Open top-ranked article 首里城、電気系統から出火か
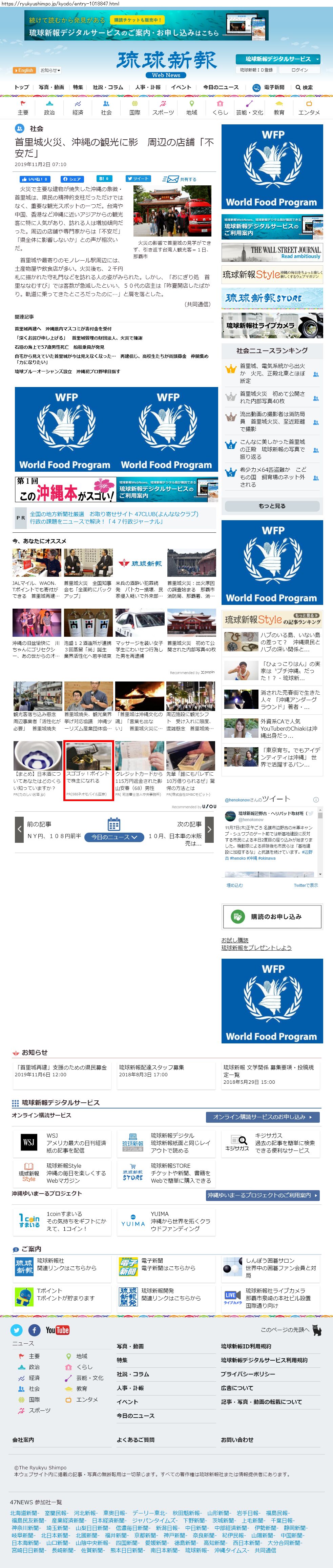 click(271, 373)
